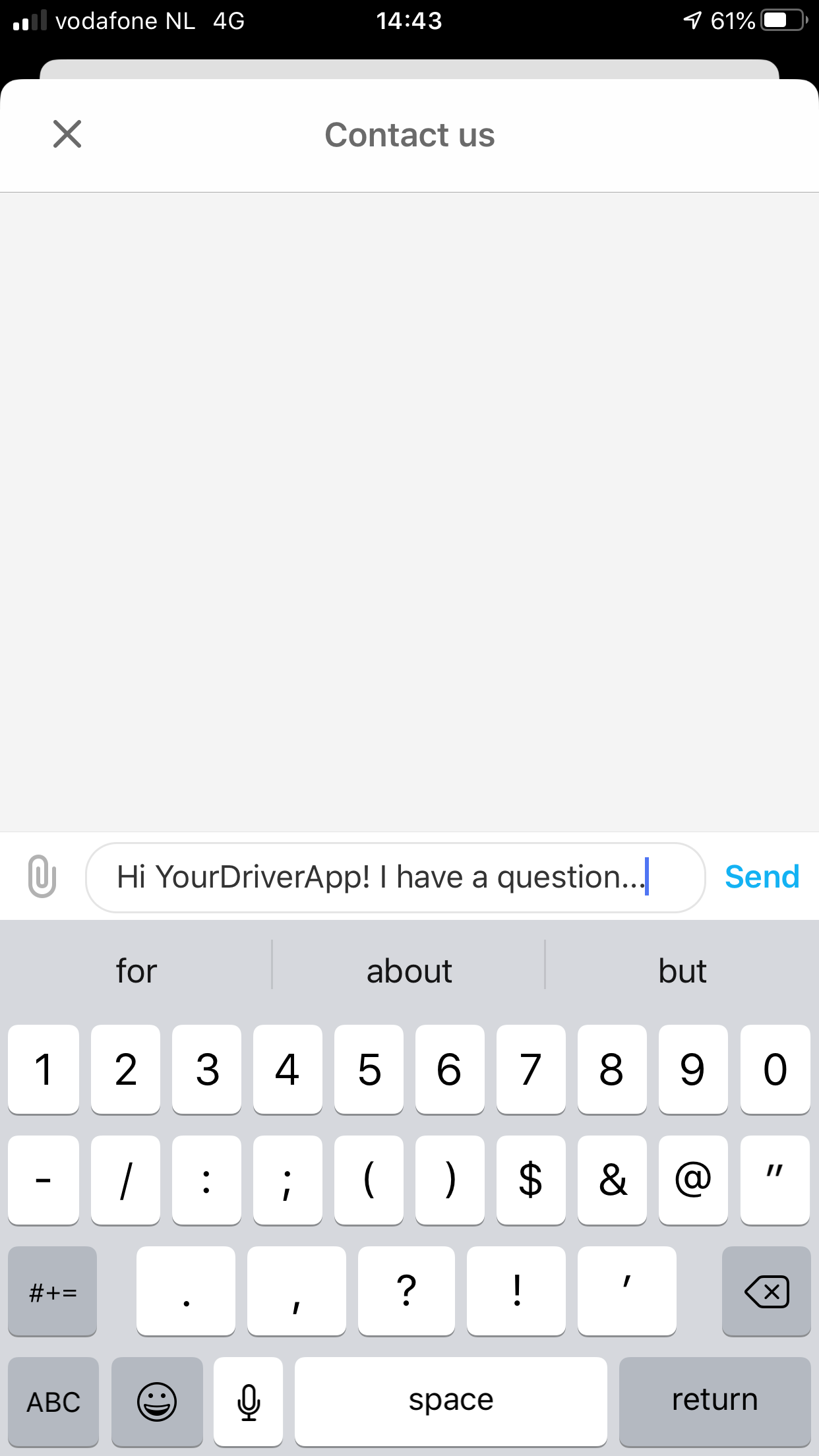Attach a file with the paperclip icon
This screenshot has width=819, height=1456.
pos(42,876)
